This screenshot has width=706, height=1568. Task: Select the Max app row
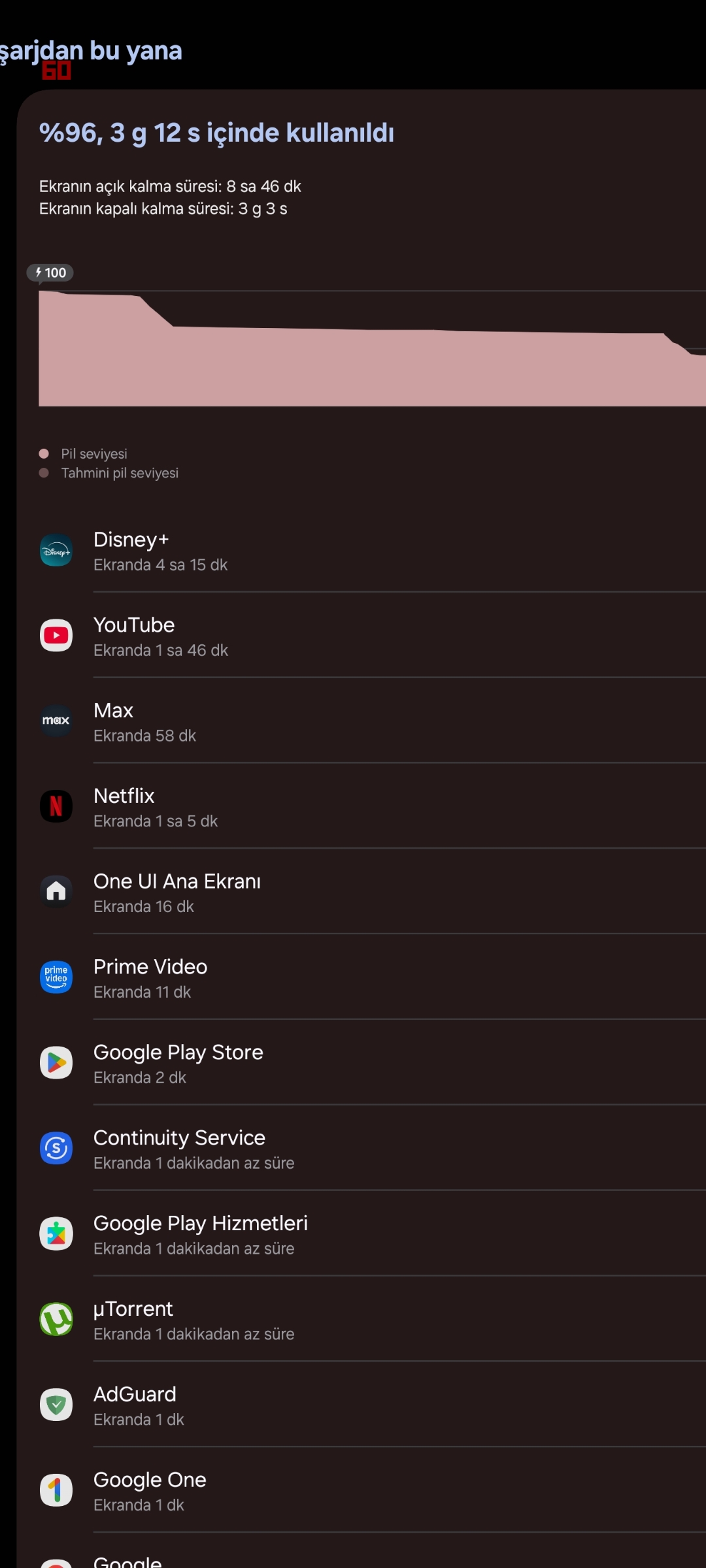click(362, 721)
